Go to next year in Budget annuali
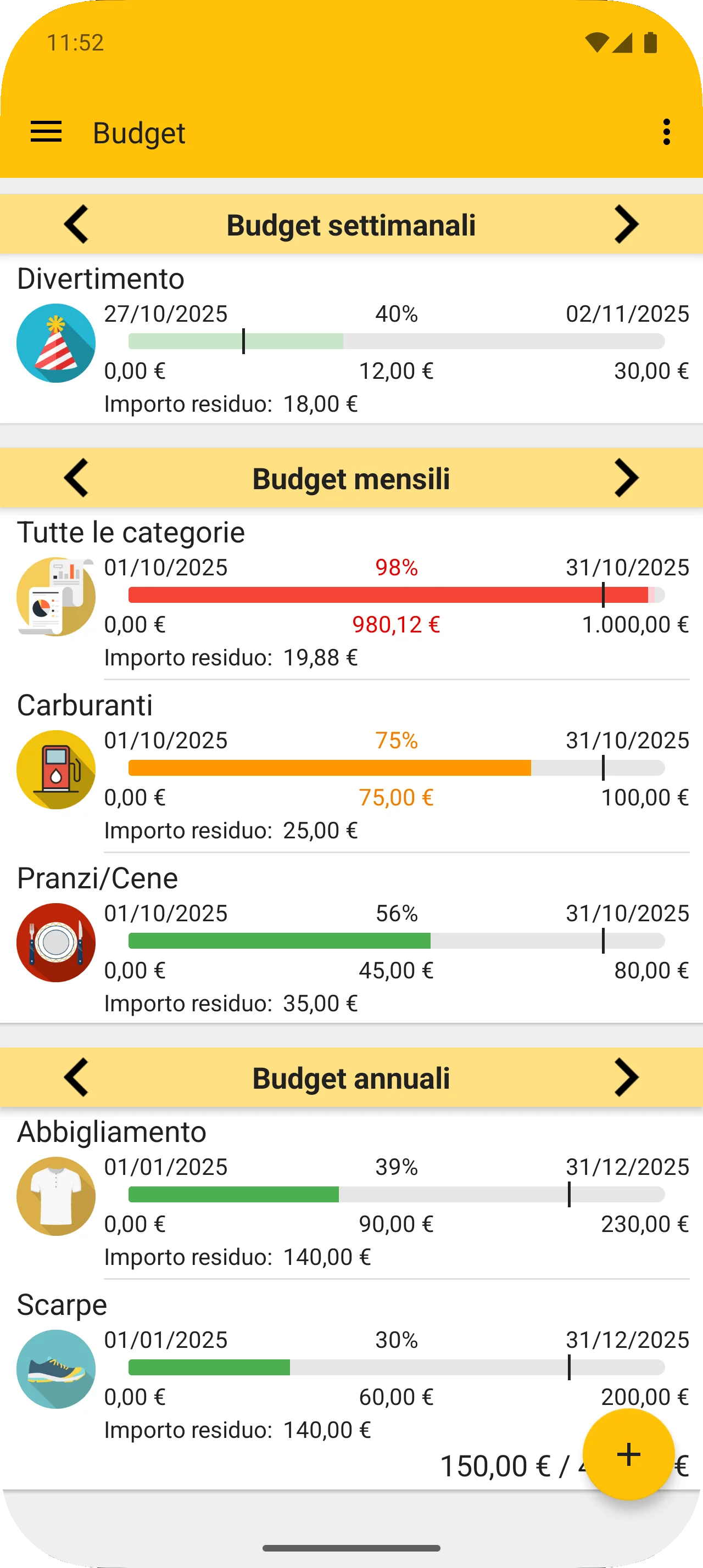This screenshot has height=1568, width=703. coord(626,1078)
